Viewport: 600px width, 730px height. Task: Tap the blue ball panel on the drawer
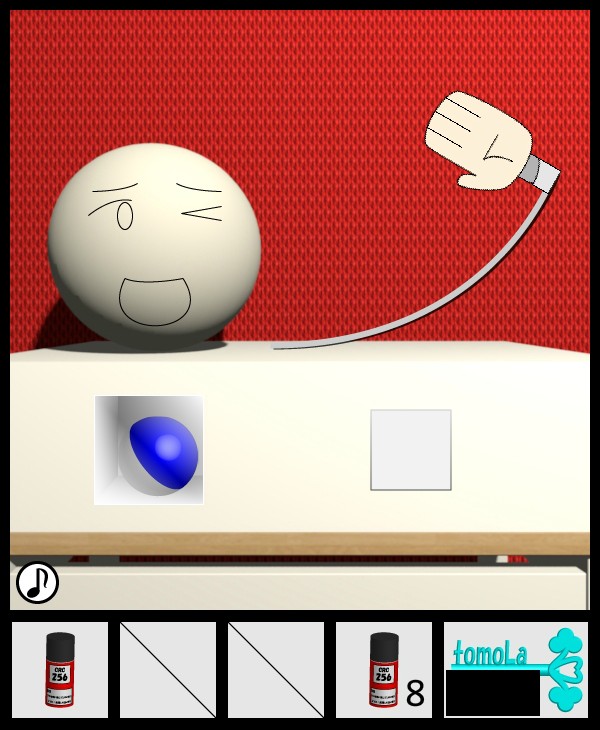tap(149, 450)
